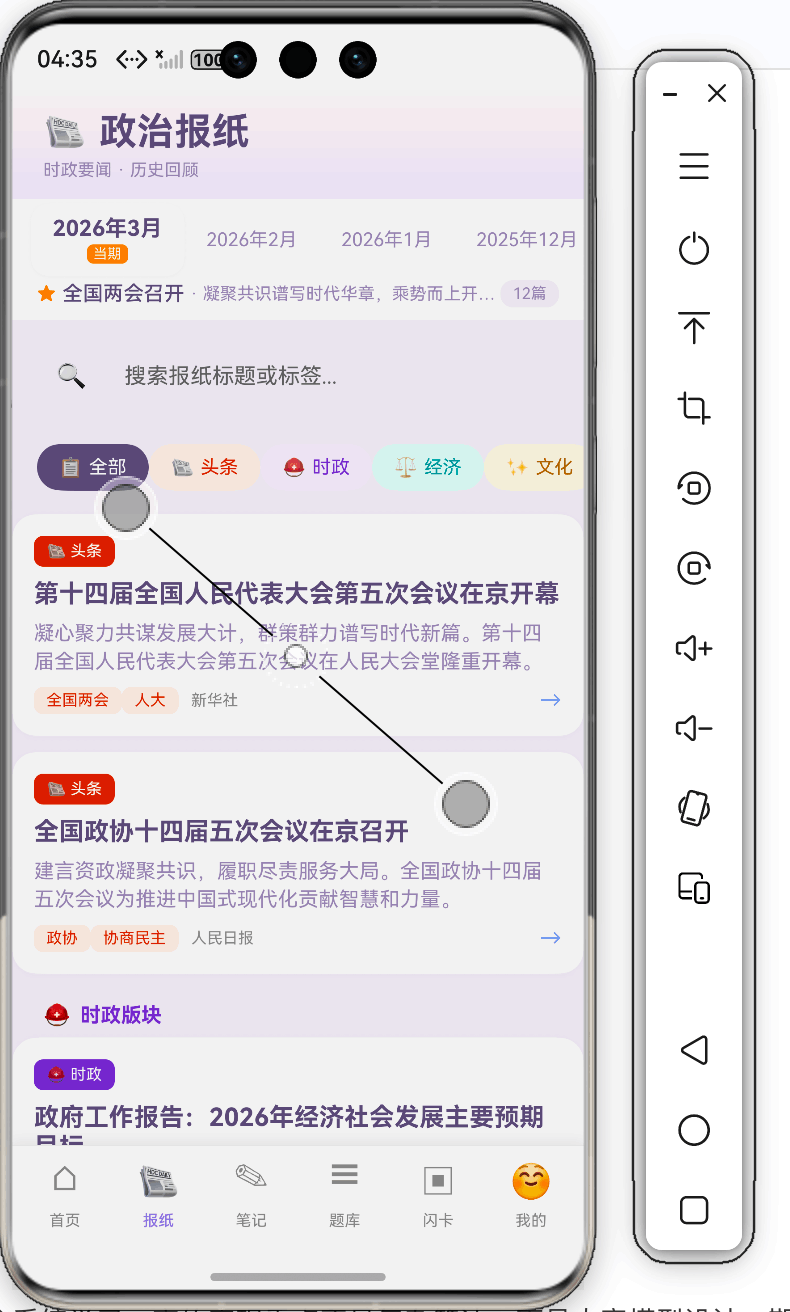The width and height of the screenshot is (790, 1312).
Task: Open the 我的 profile tab
Action: [531, 1195]
